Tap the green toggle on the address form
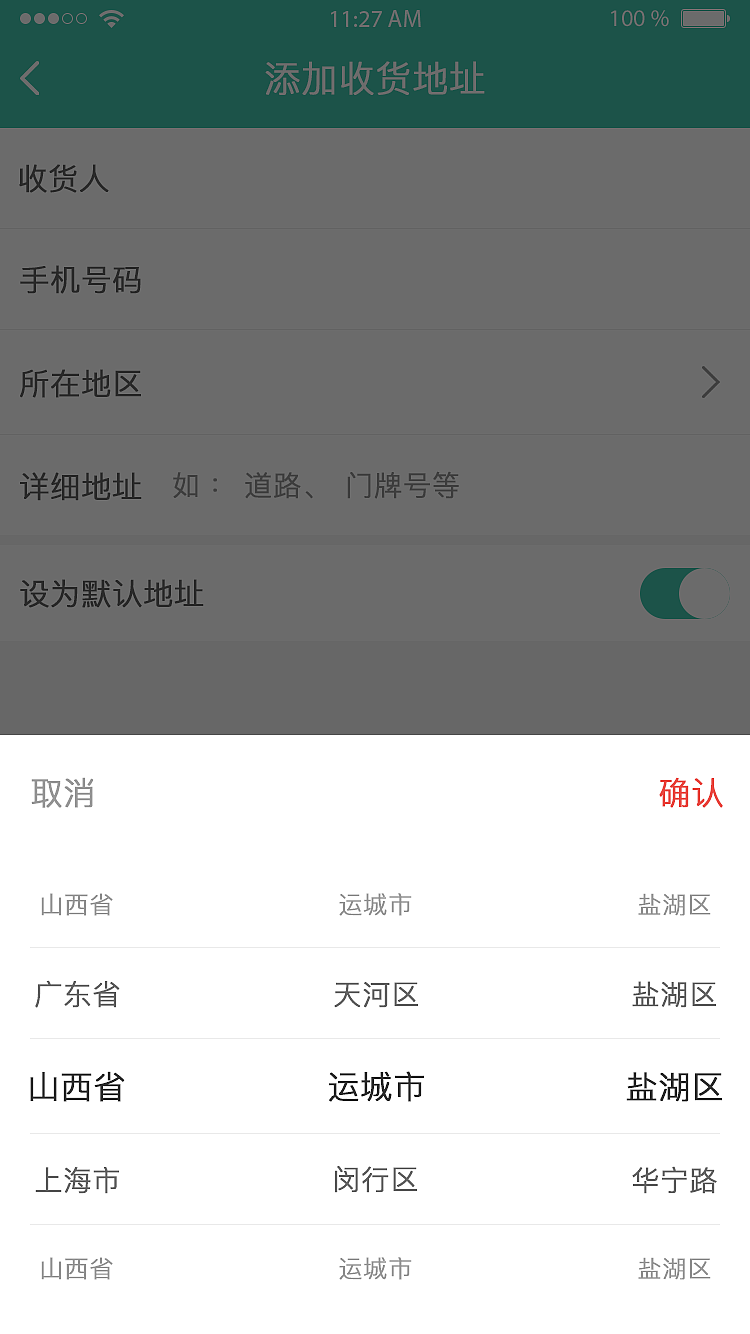Viewport: 750px width, 1334px height. 684,593
